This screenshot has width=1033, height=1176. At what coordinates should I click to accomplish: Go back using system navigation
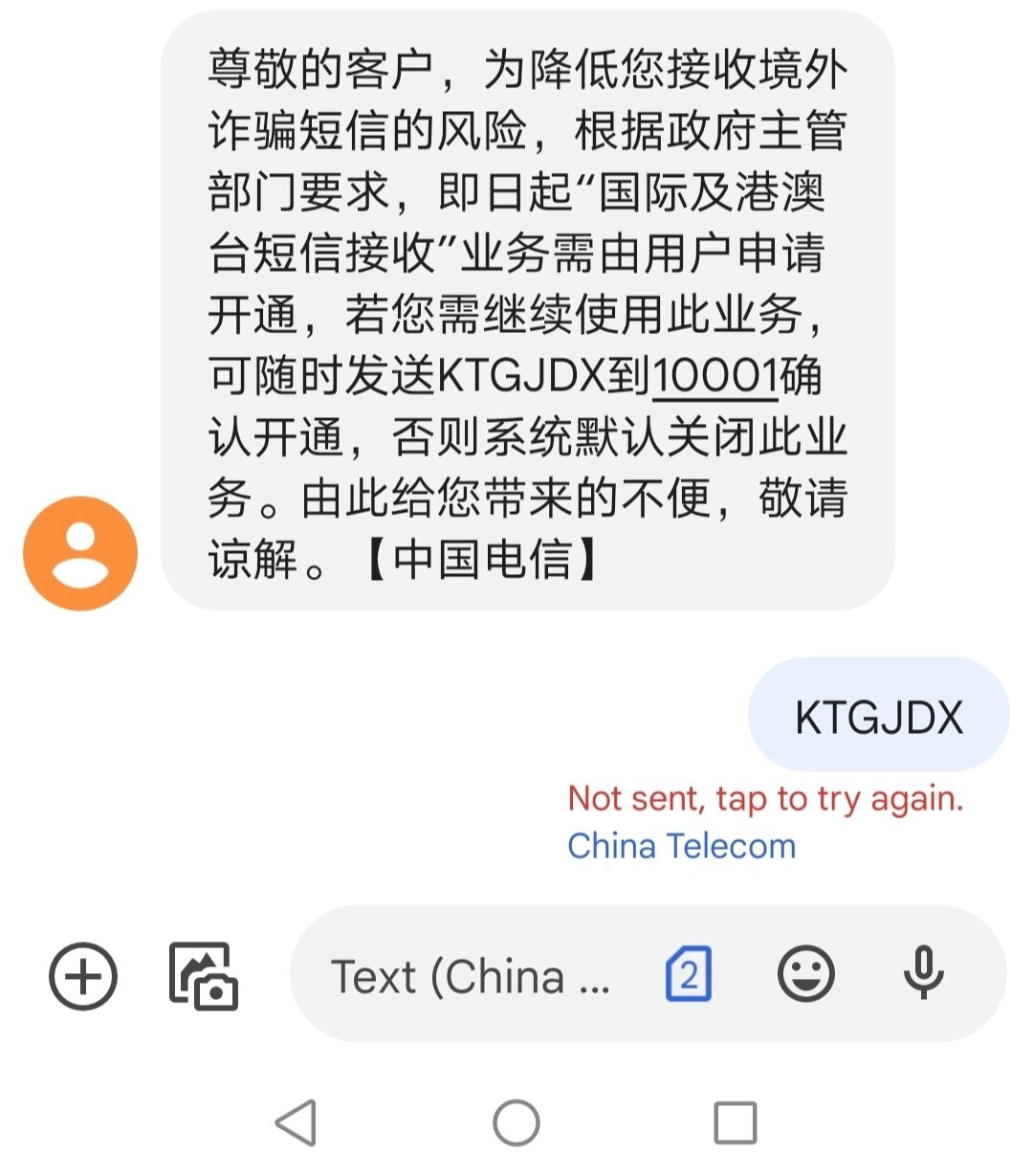[x=297, y=1122]
